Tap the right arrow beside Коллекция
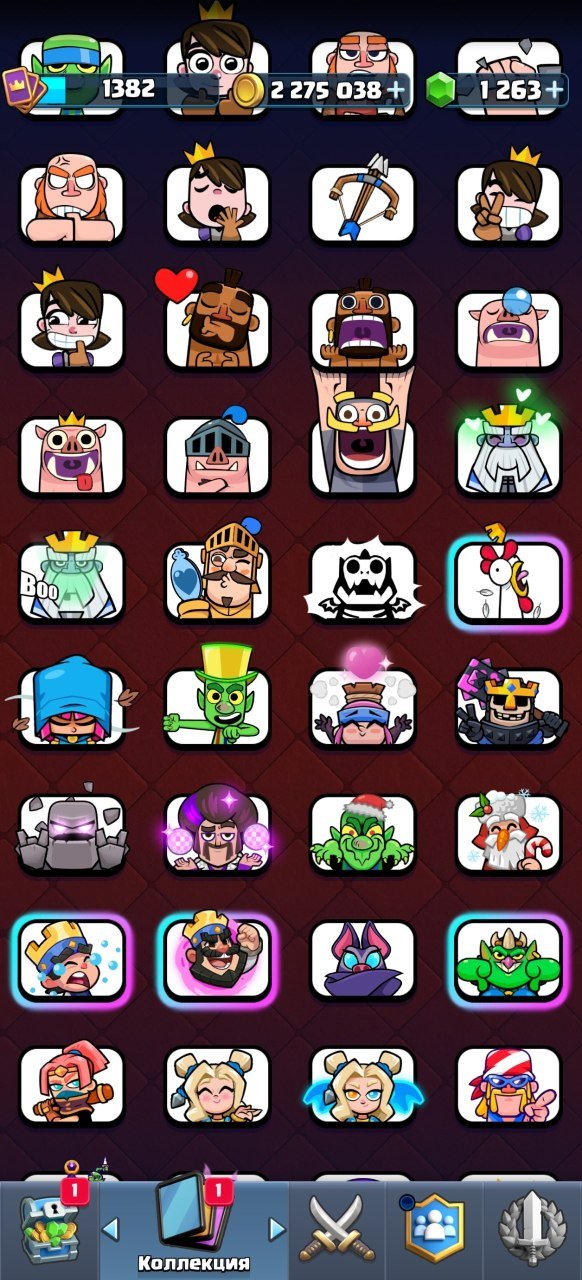 pos(276,1228)
